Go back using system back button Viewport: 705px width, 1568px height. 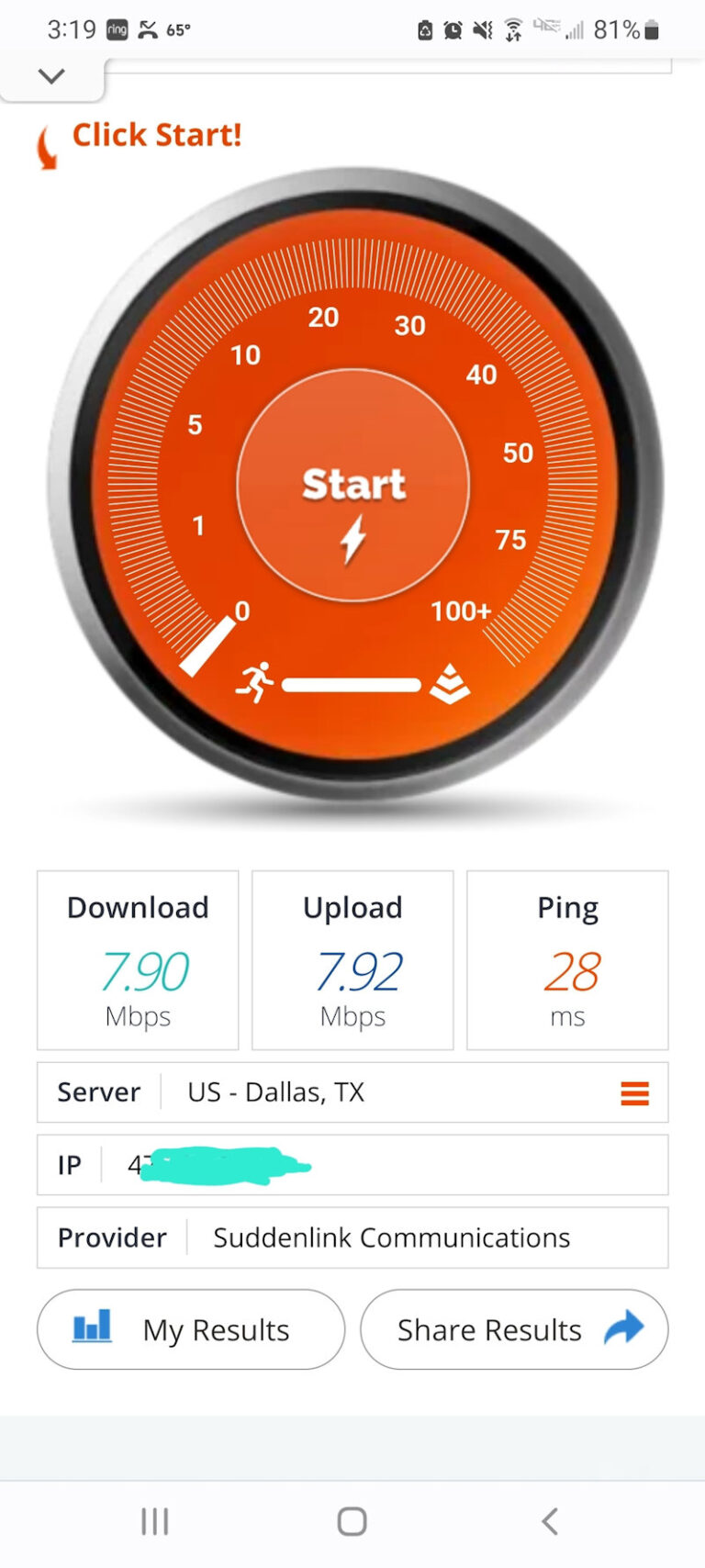pyautogui.click(x=549, y=1521)
